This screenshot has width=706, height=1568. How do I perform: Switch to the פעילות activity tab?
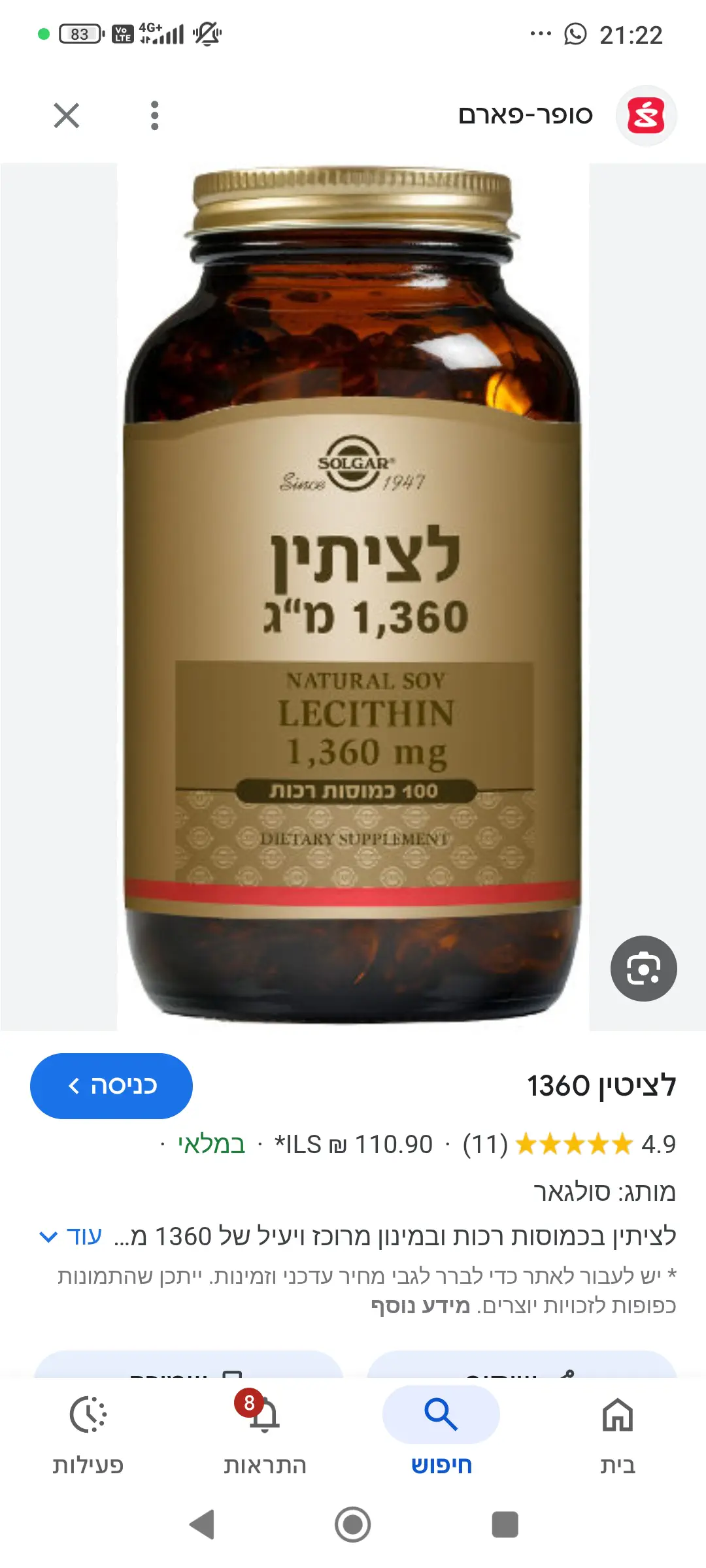click(88, 1431)
